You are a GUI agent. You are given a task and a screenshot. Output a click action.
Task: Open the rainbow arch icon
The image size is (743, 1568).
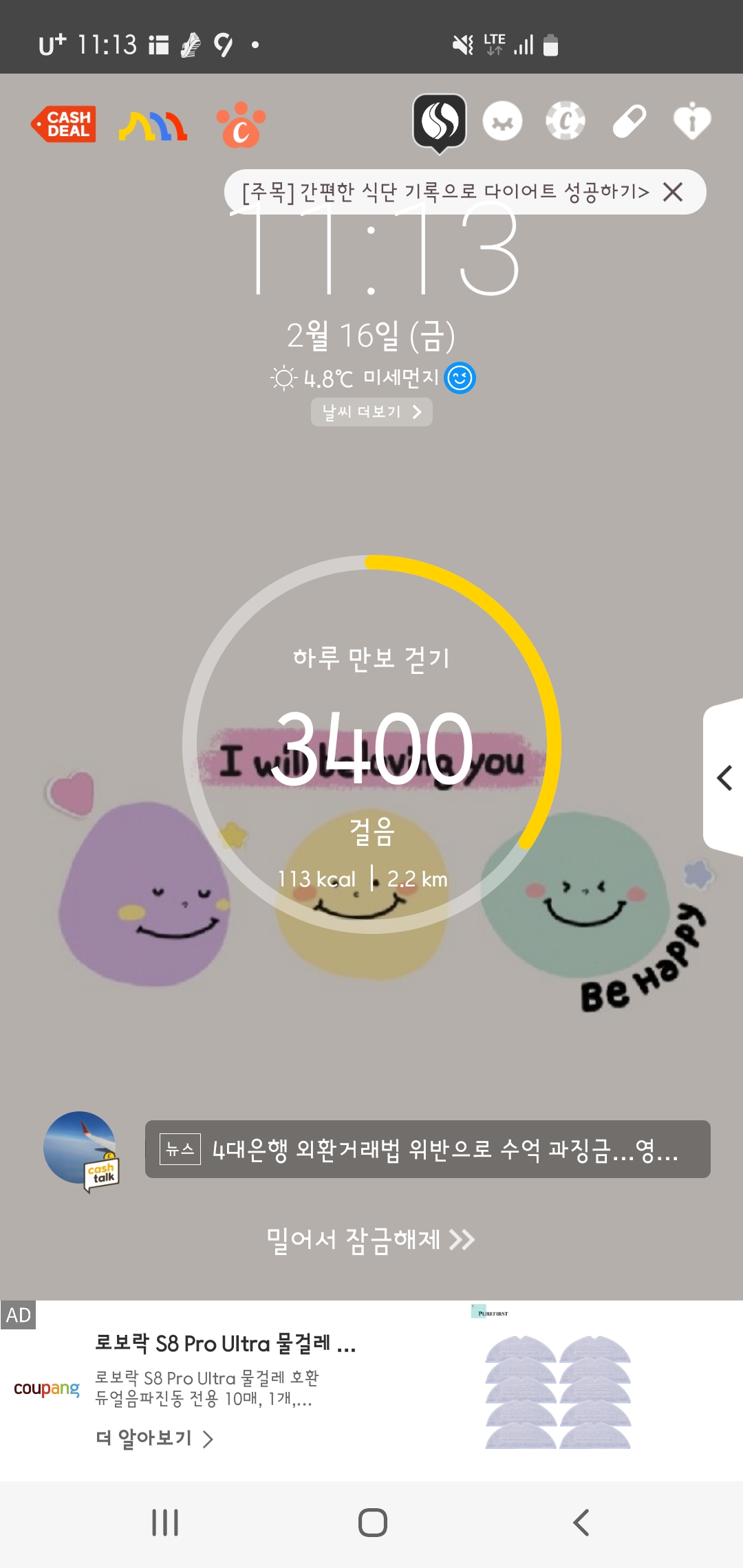click(153, 126)
